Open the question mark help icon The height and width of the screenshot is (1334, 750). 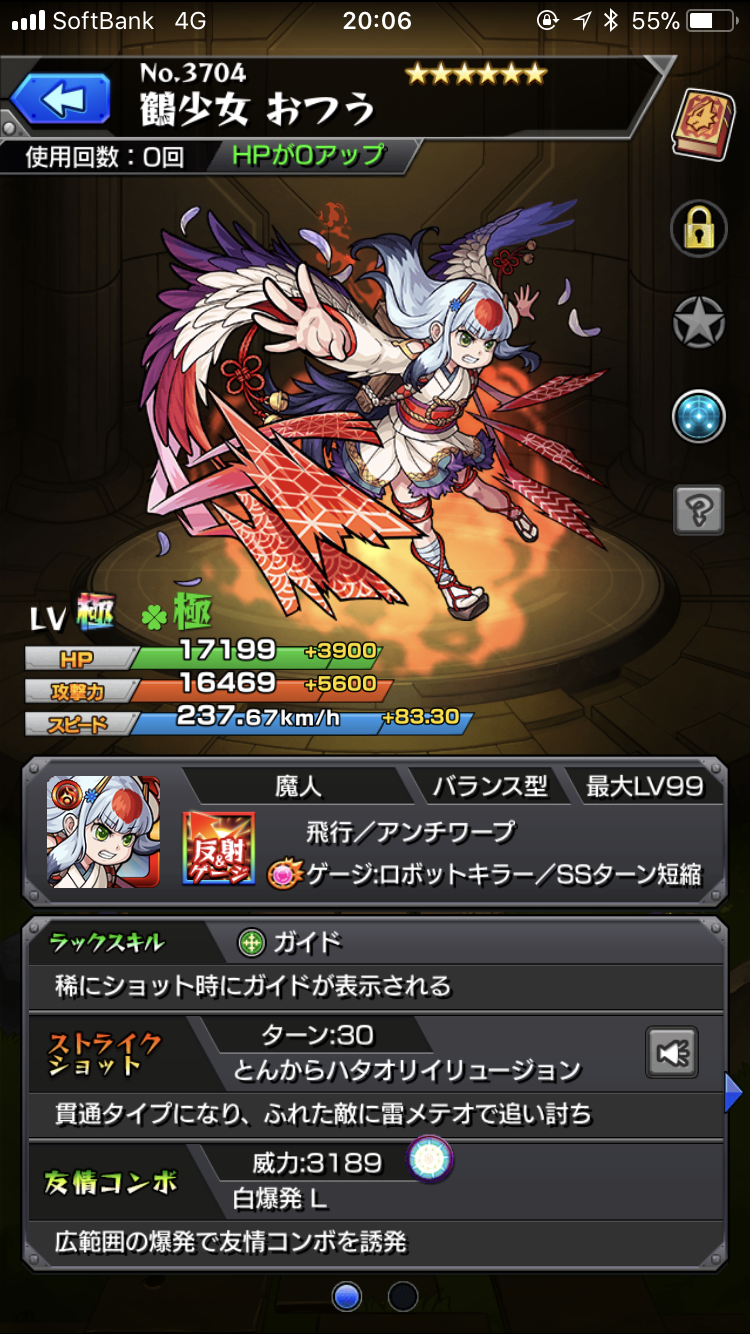pyautogui.click(x=698, y=510)
